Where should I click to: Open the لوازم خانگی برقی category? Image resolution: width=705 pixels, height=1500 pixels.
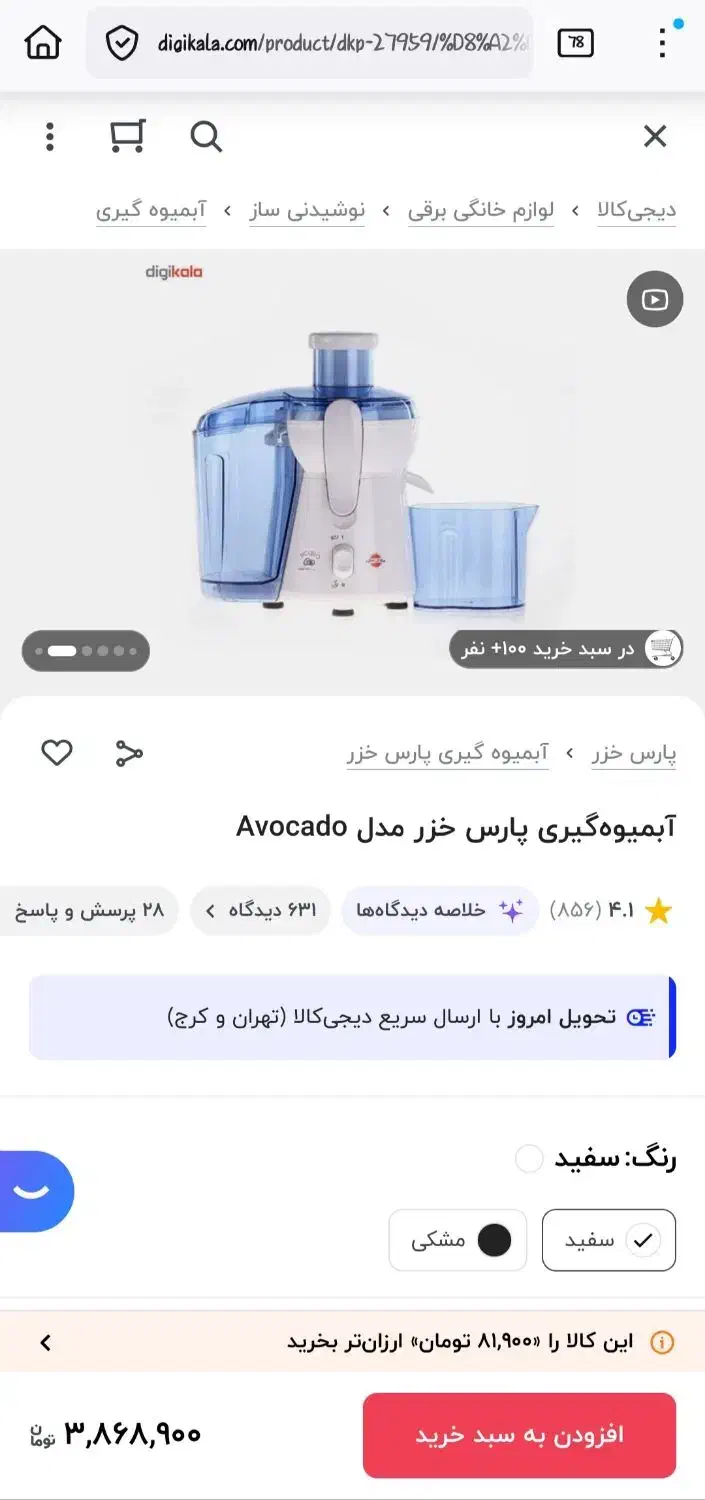[481, 210]
